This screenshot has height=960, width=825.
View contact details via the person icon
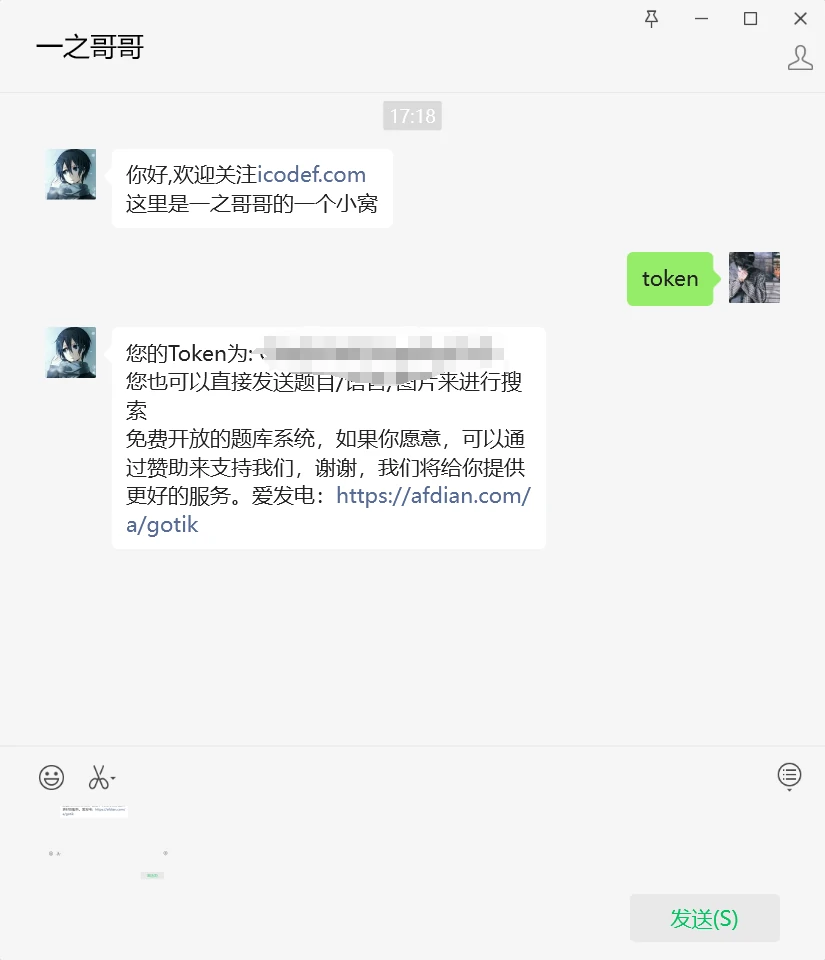tap(800, 58)
